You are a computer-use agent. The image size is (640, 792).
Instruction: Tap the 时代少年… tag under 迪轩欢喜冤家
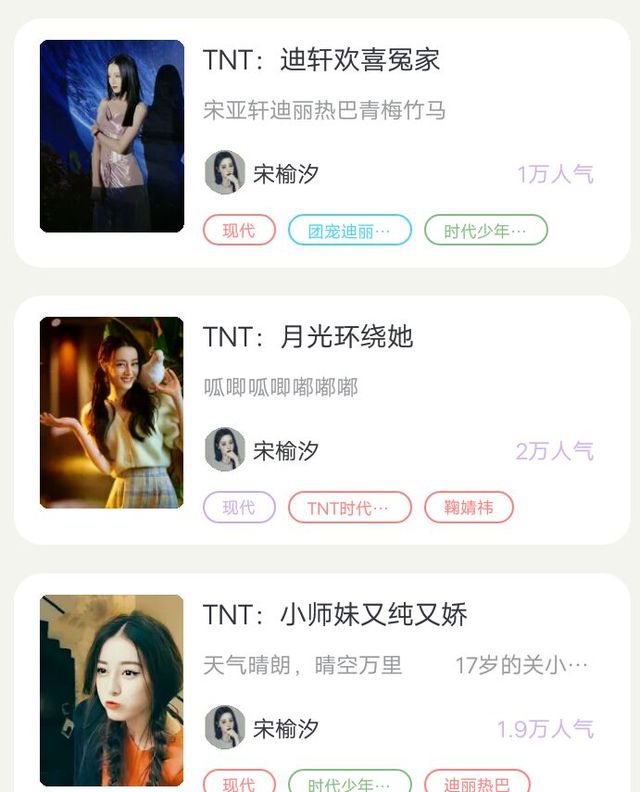tap(485, 231)
